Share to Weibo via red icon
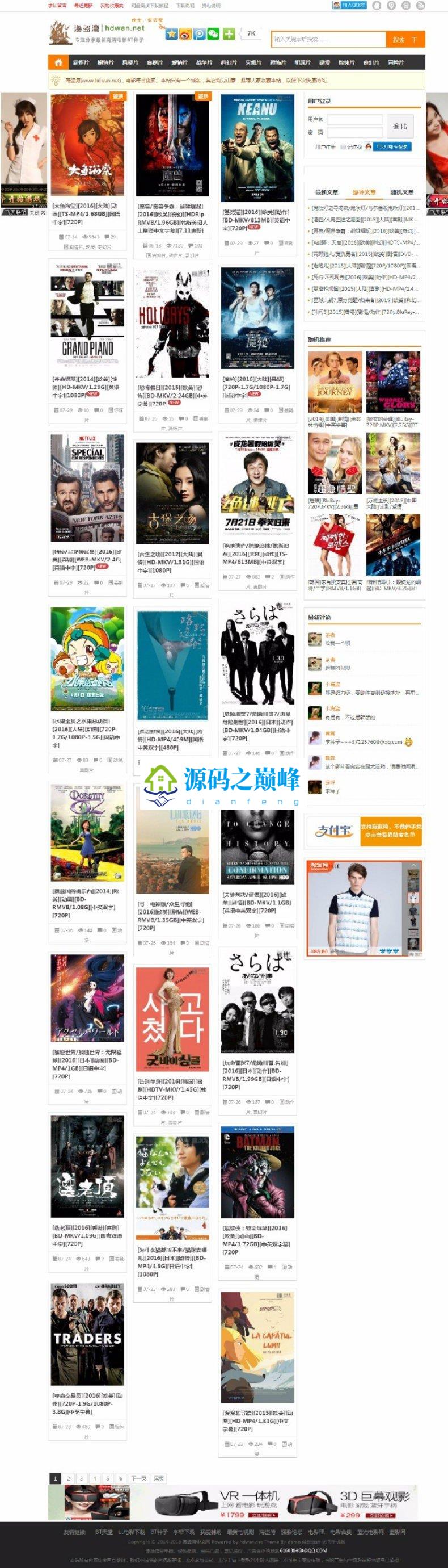The image size is (448, 1568). coord(185,34)
